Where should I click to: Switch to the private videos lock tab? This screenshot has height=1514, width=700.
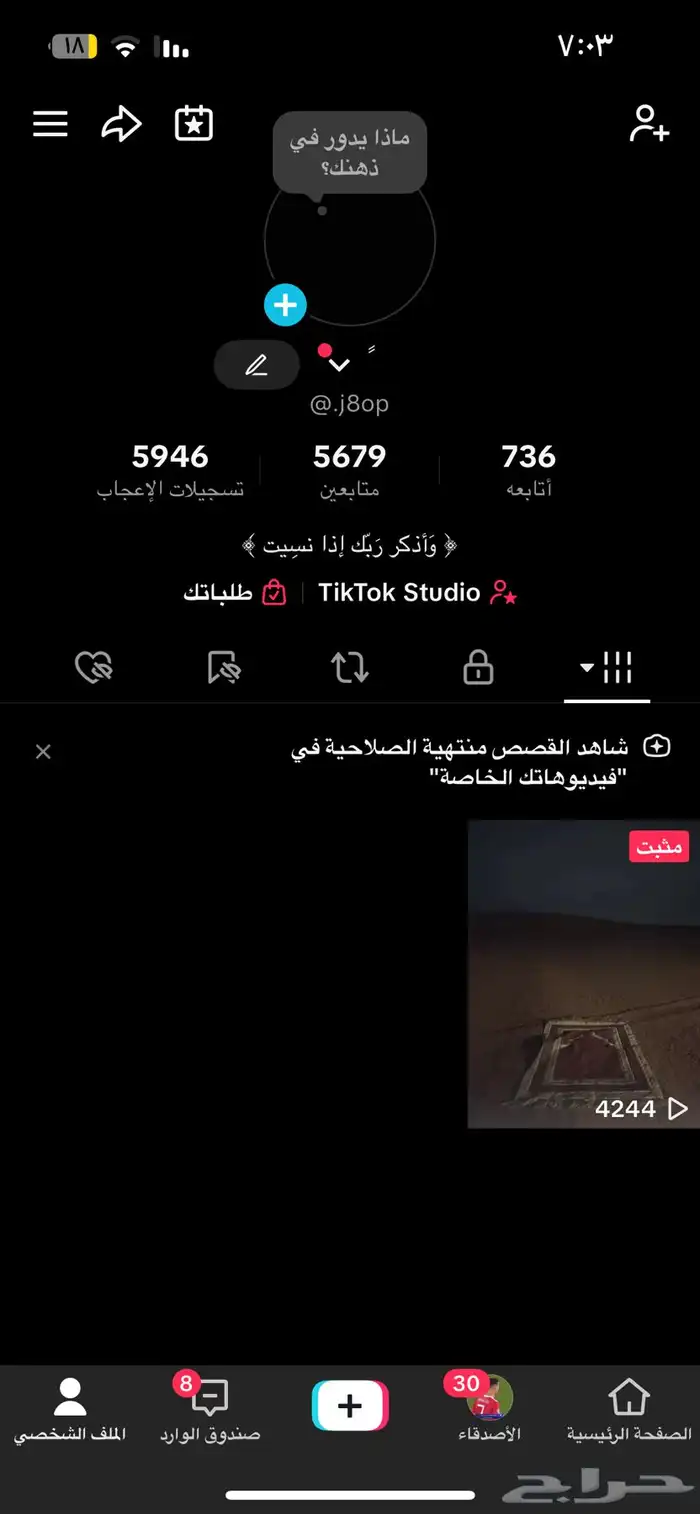(478, 668)
